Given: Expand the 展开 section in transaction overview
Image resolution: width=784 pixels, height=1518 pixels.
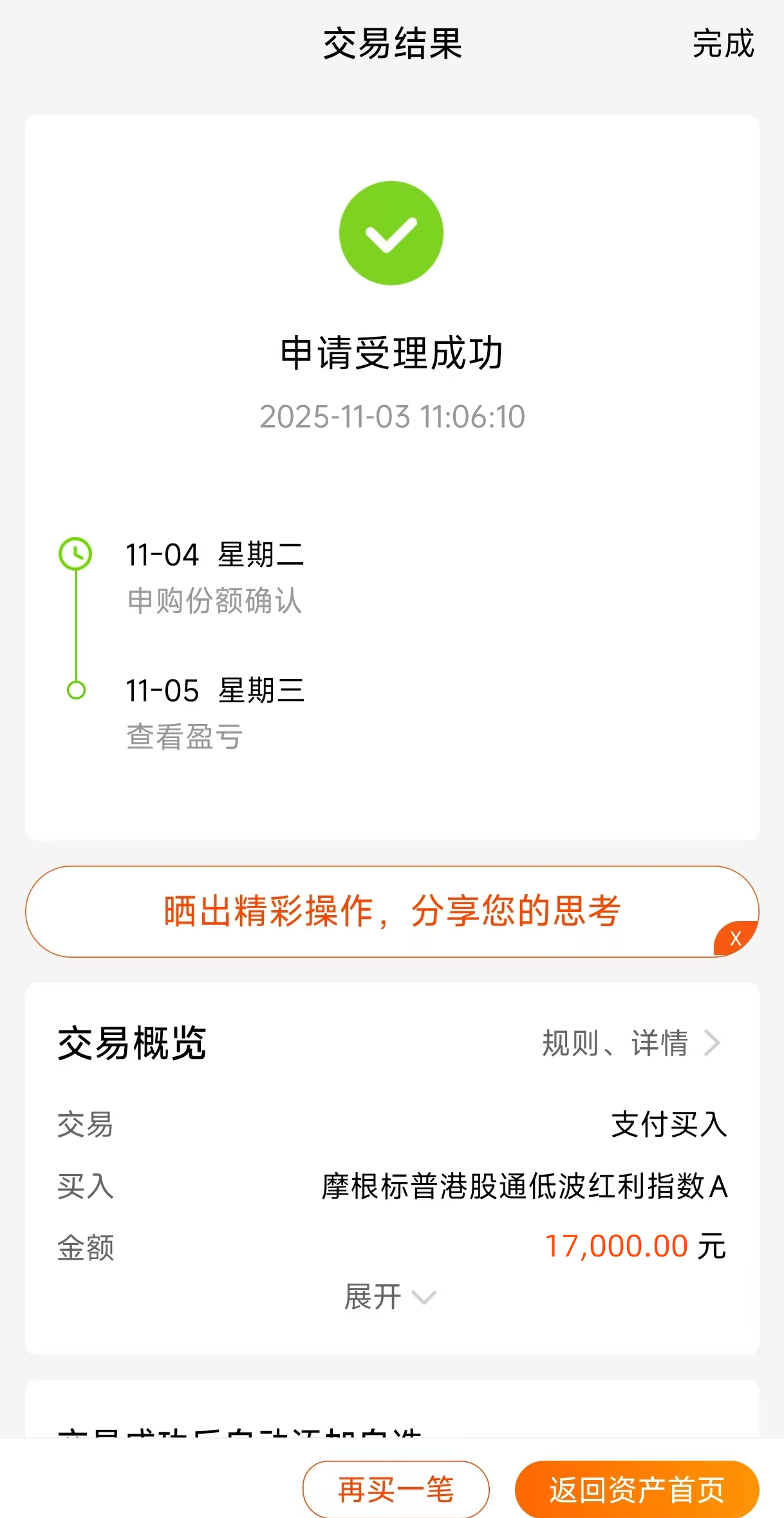Looking at the screenshot, I should coord(372,1296).
